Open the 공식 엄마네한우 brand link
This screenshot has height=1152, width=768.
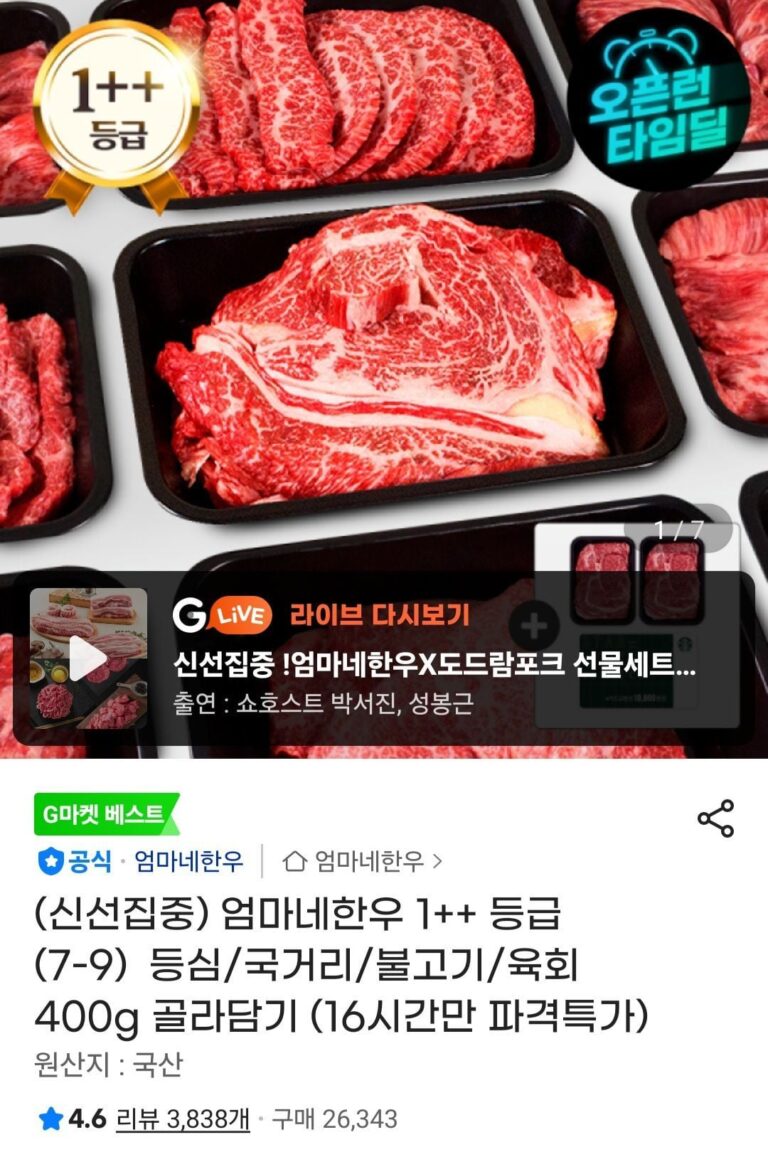[141, 860]
